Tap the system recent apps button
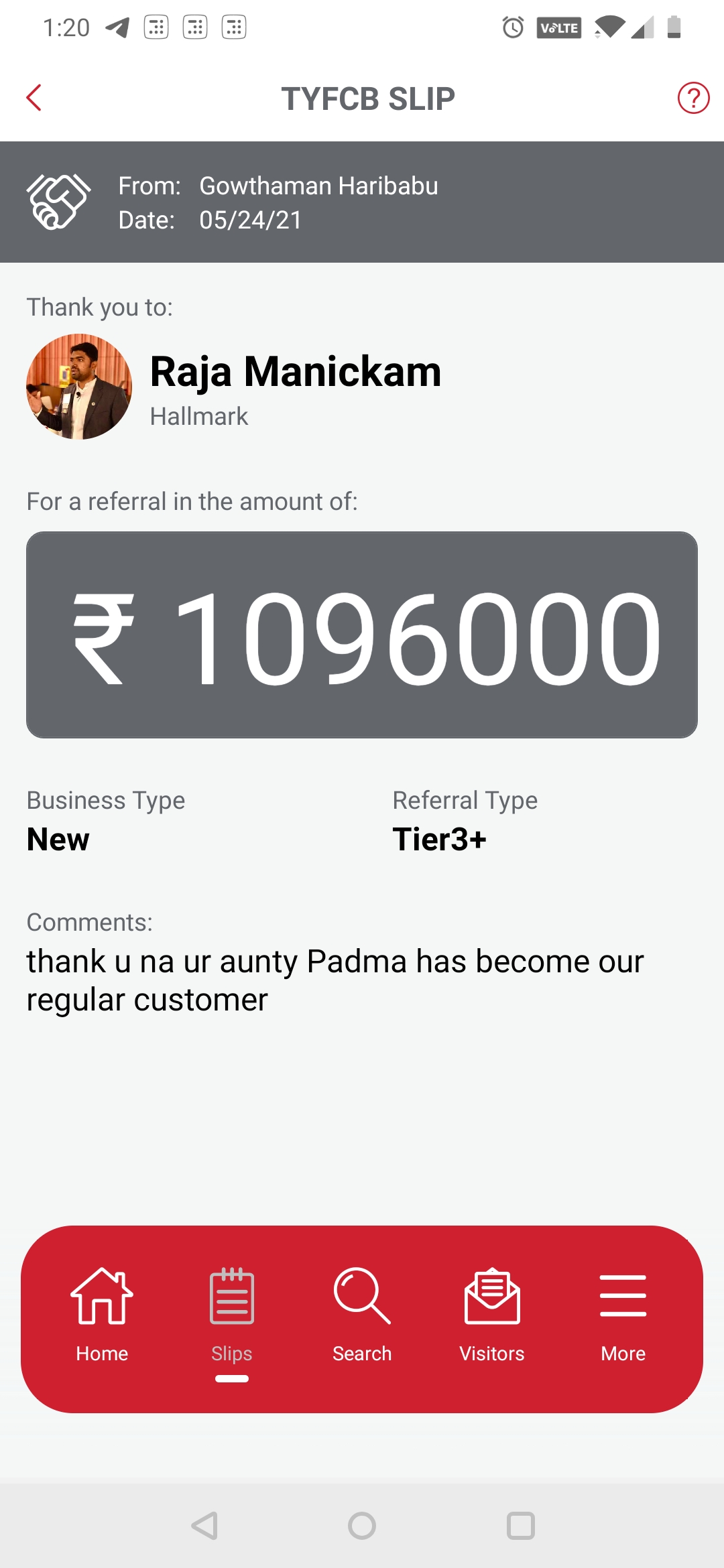This screenshot has height=1568, width=724. point(521,1526)
